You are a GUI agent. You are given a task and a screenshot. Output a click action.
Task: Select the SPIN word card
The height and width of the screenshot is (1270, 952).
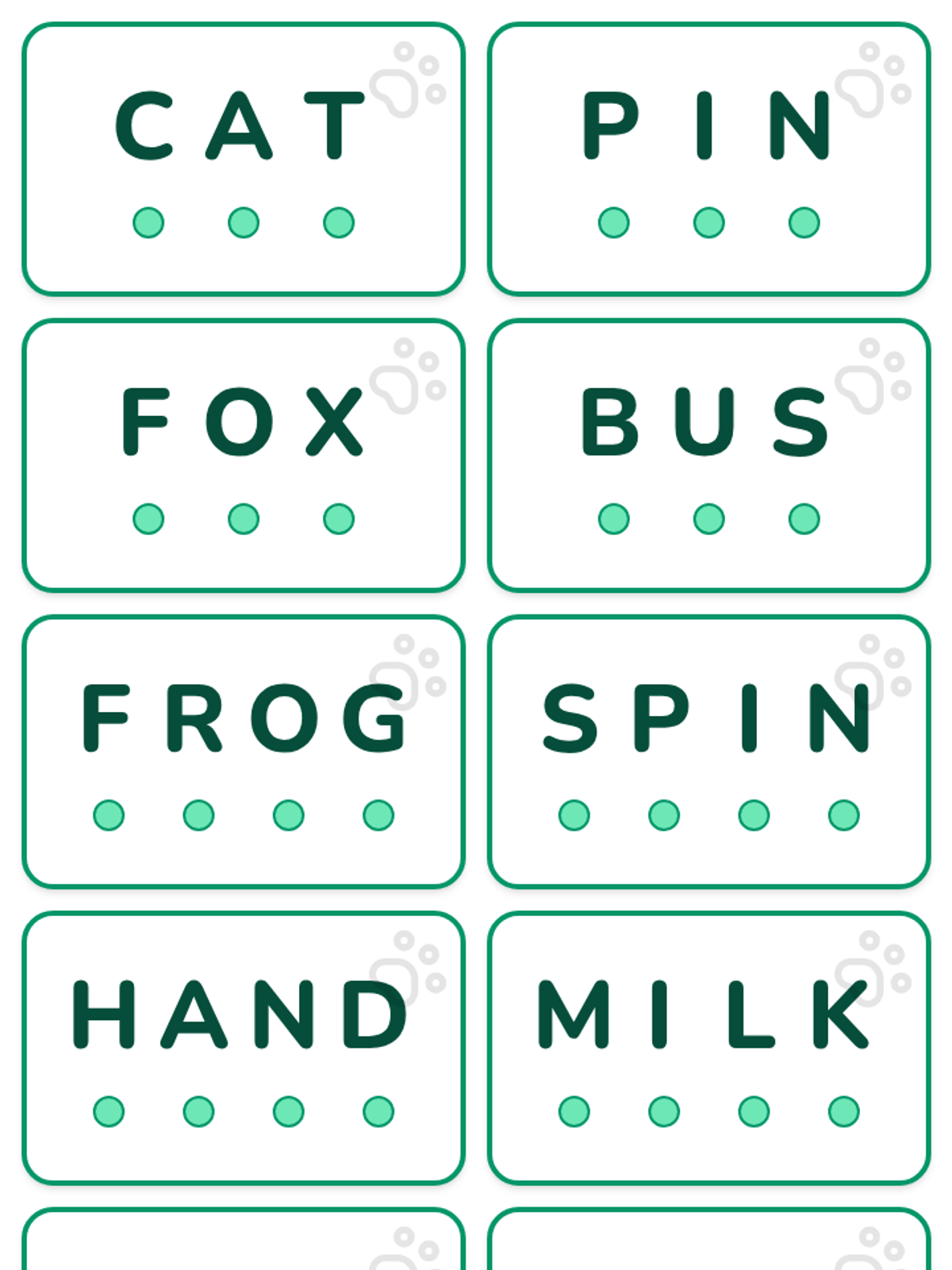tap(708, 752)
